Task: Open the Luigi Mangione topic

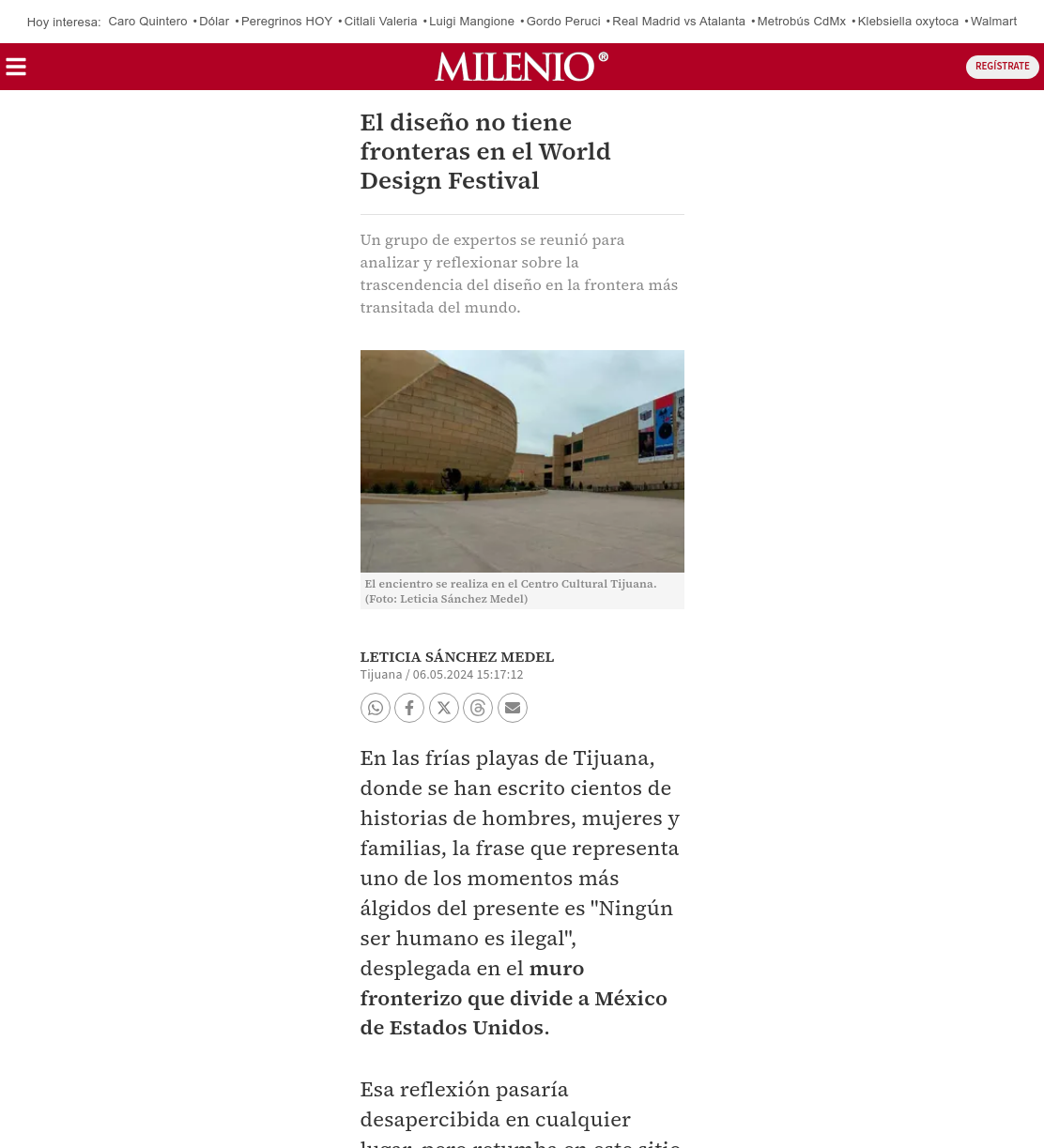Action: coord(471,22)
